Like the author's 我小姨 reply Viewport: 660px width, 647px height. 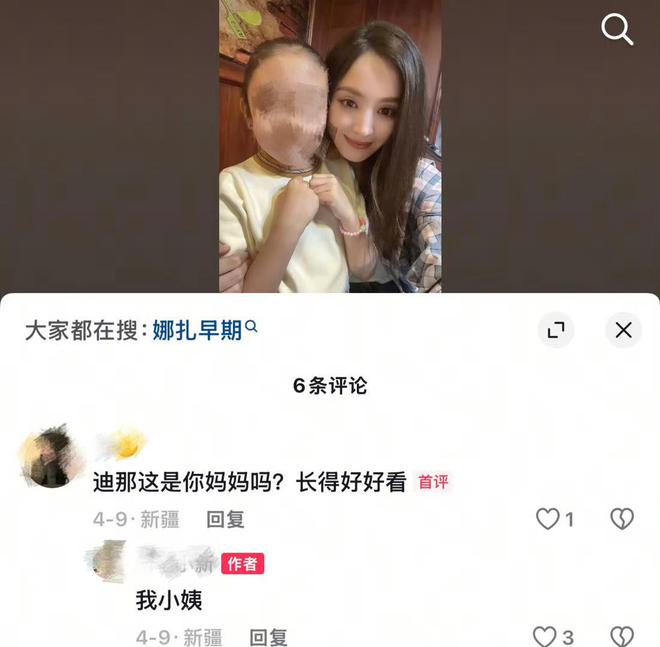(x=544, y=636)
